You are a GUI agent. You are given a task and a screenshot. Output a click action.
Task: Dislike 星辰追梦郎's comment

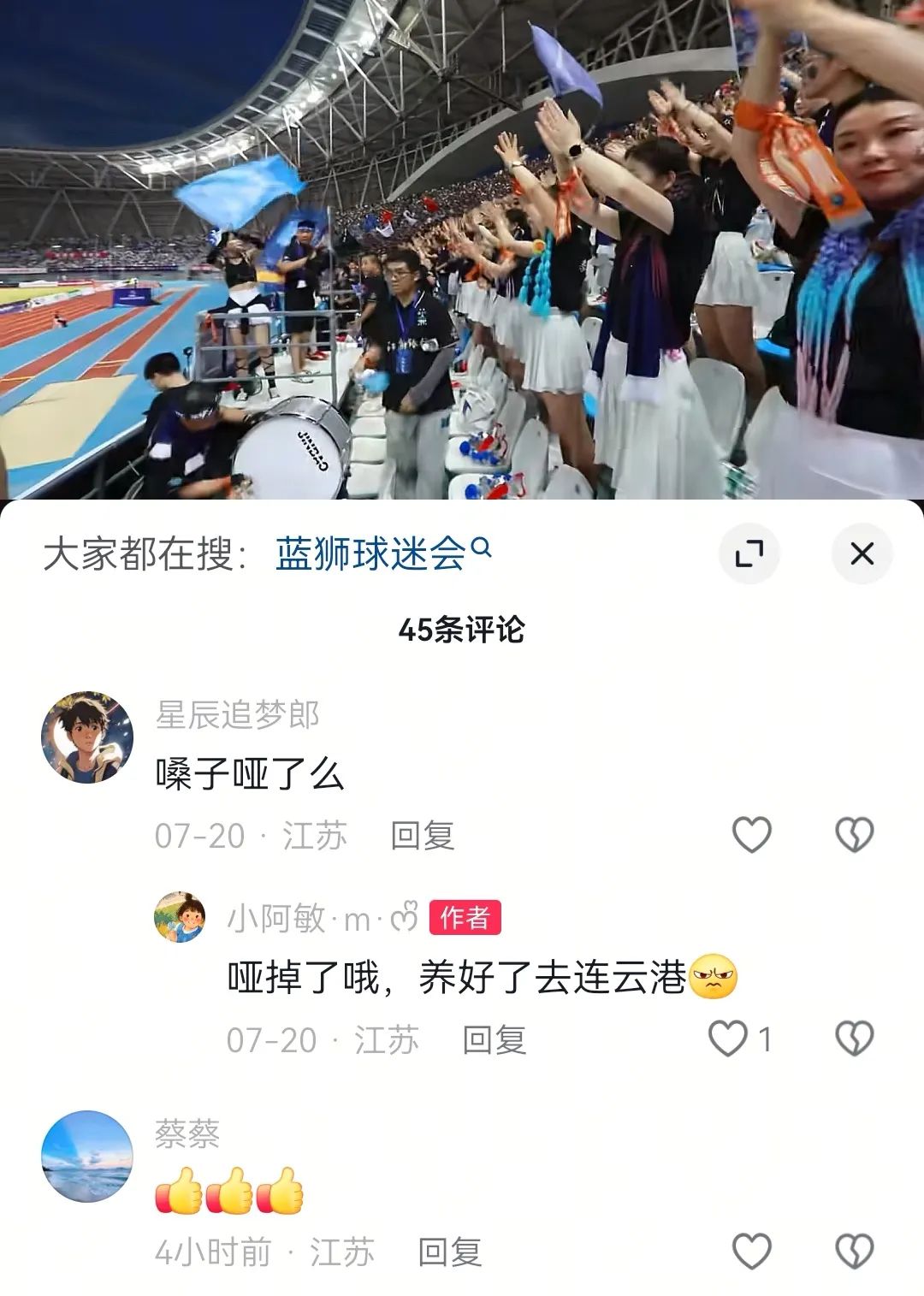point(854,834)
